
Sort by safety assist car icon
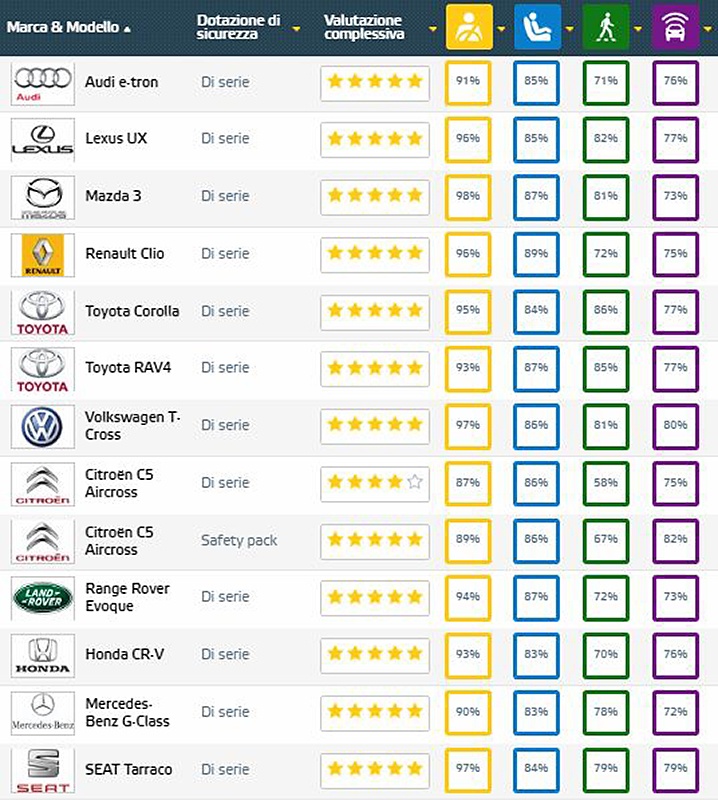[x=676, y=27]
